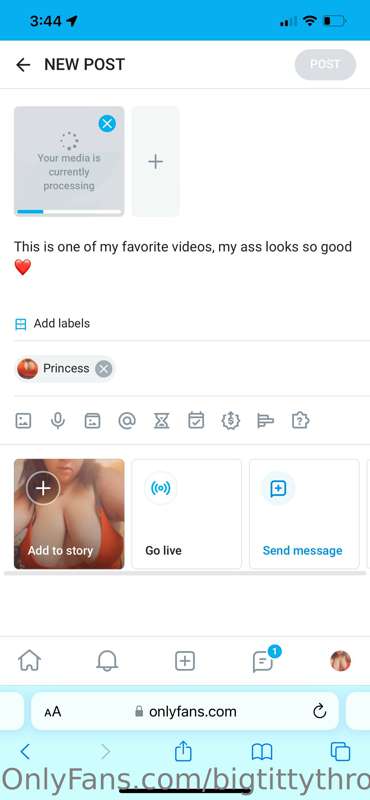Add another media file with the plus tile

(156, 162)
